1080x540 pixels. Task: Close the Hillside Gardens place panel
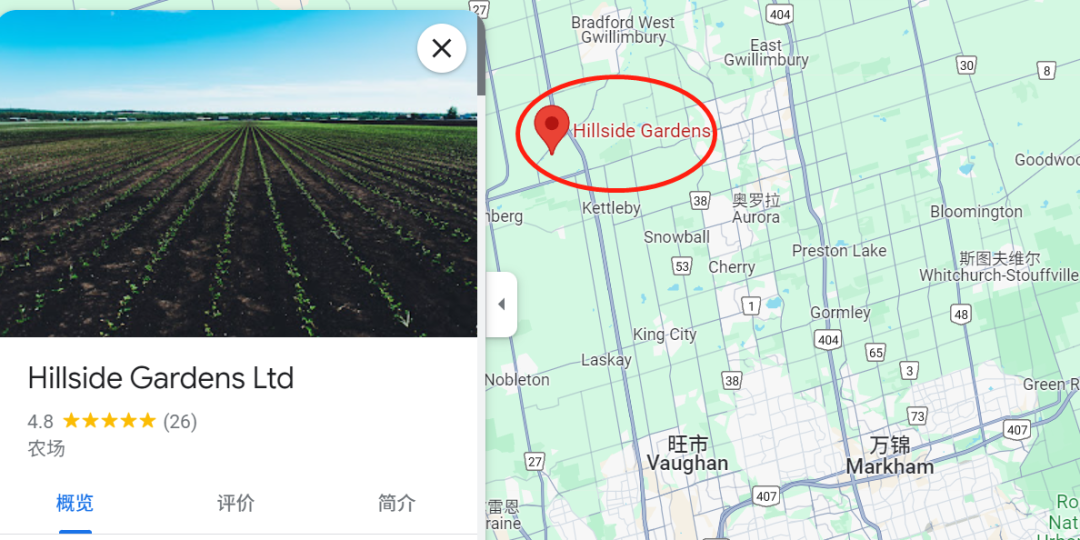pyautogui.click(x=441, y=48)
